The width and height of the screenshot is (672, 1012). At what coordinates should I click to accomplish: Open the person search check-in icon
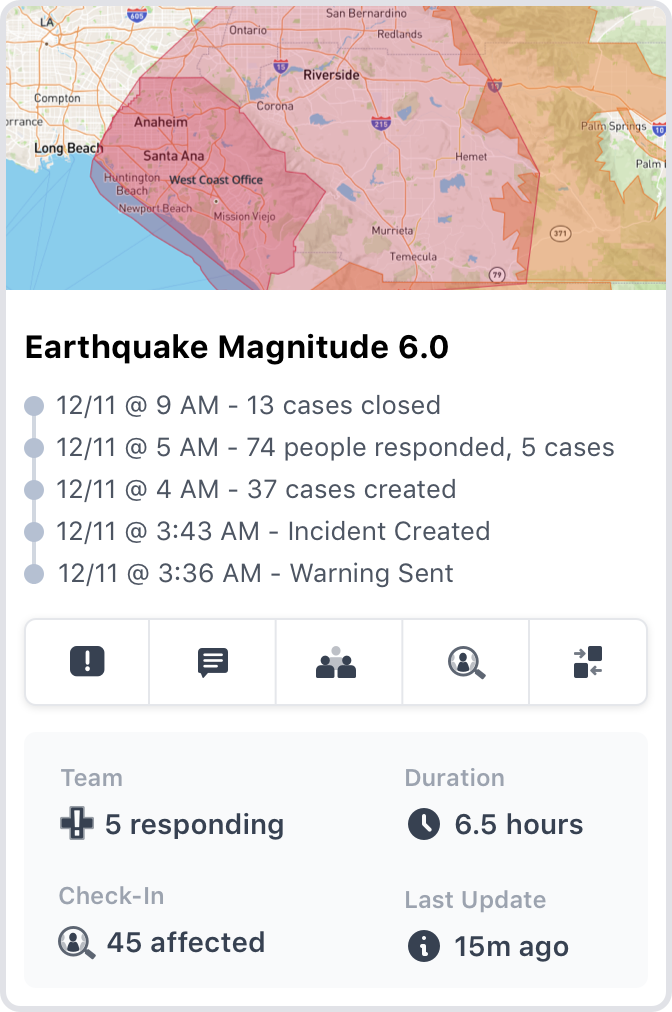[x=466, y=662]
